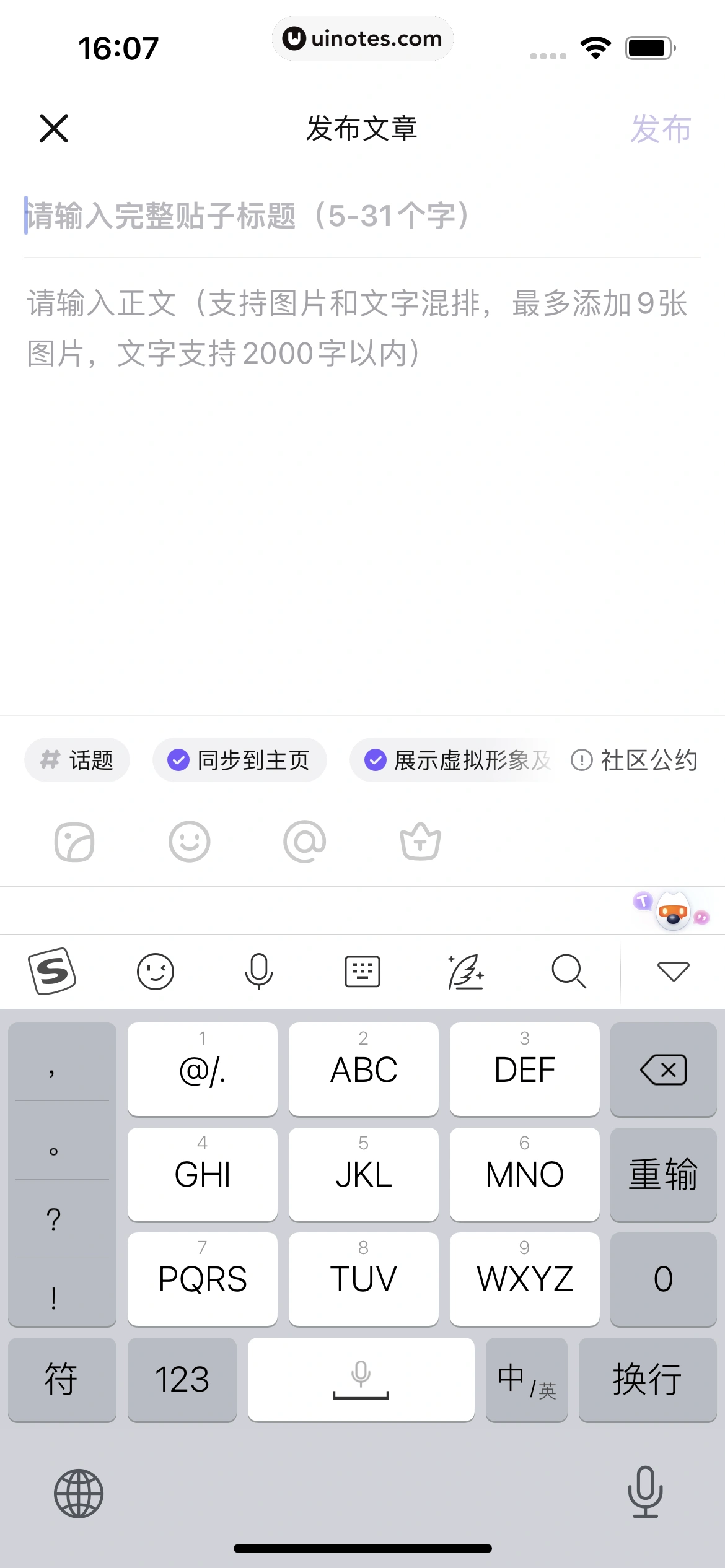The width and height of the screenshot is (725, 1568).
Task: Mention someone with the @ icon
Action: (x=304, y=842)
